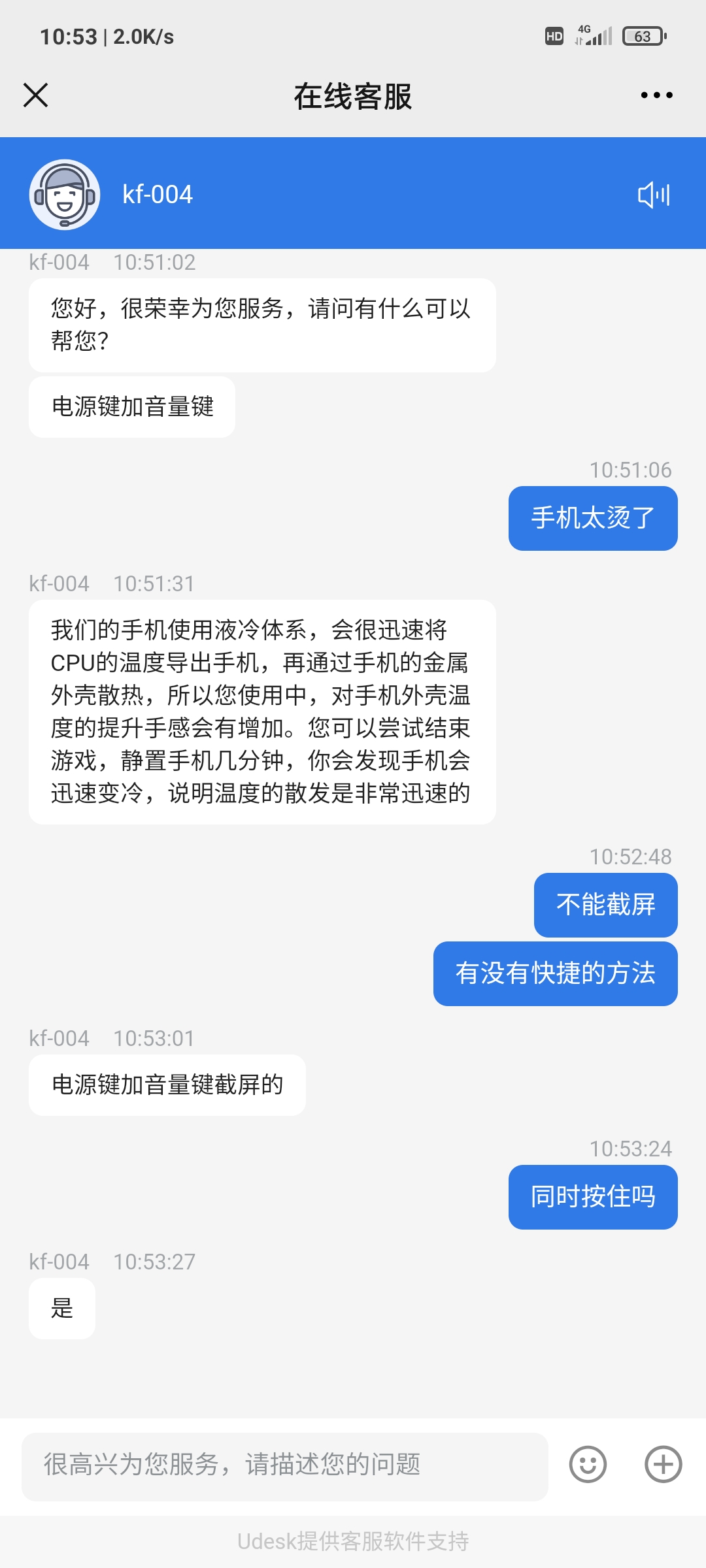Toggle the speaker sound icon
The width and height of the screenshot is (706, 1568).
tap(654, 195)
